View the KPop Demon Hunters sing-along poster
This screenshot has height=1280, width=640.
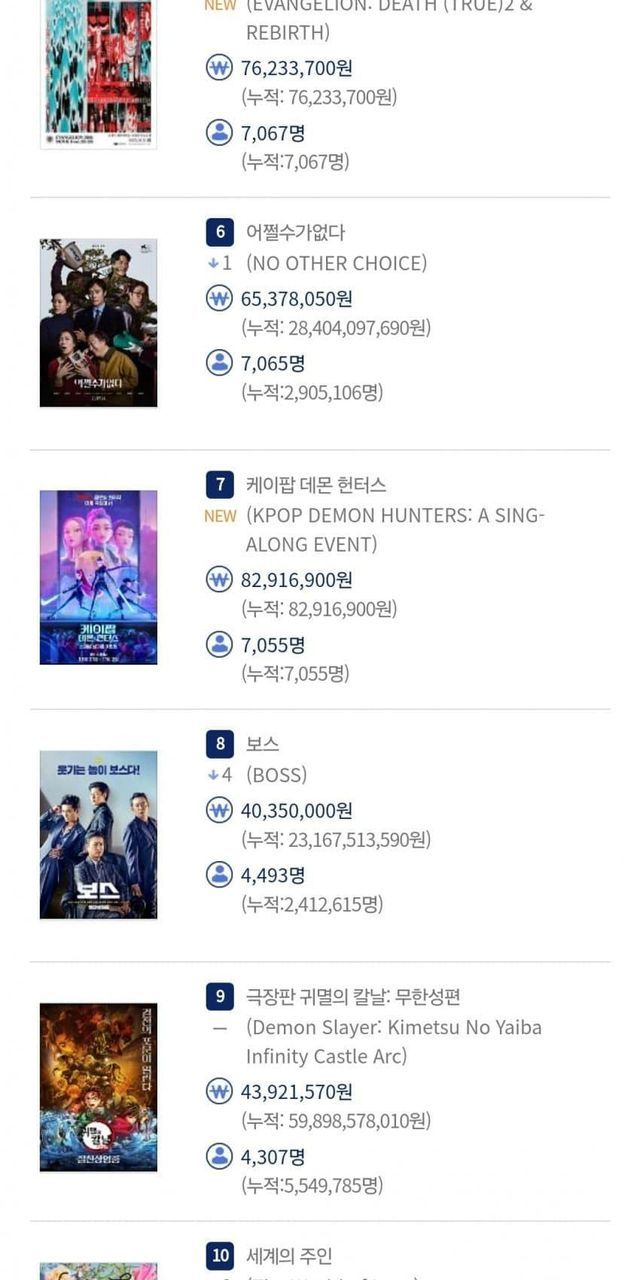click(98, 577)
